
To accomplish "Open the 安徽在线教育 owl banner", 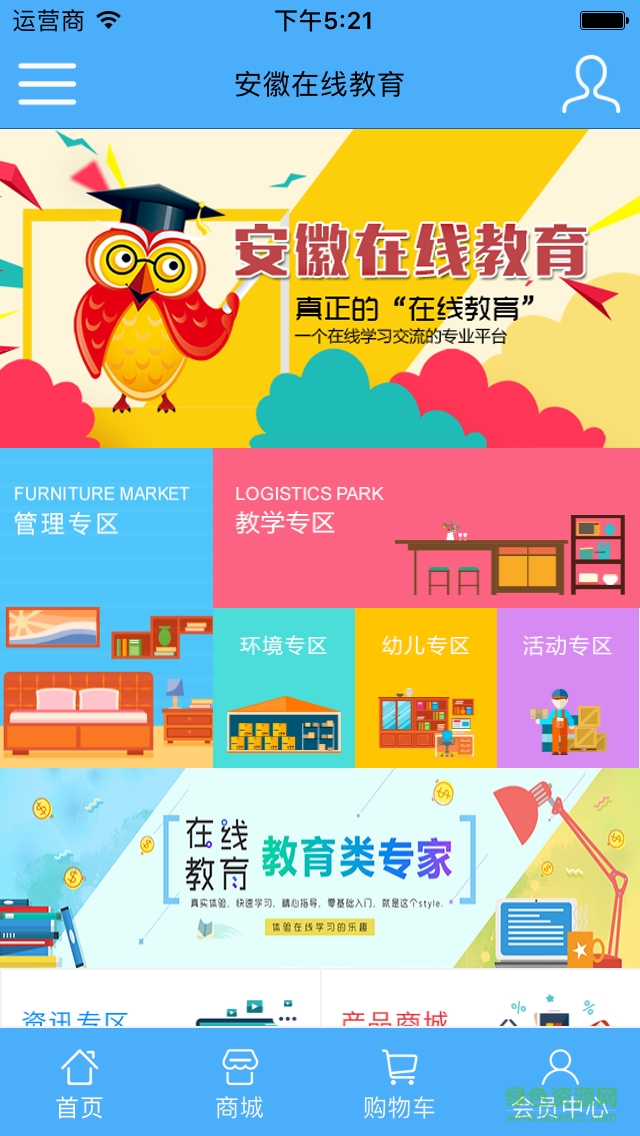I will 320,288.
